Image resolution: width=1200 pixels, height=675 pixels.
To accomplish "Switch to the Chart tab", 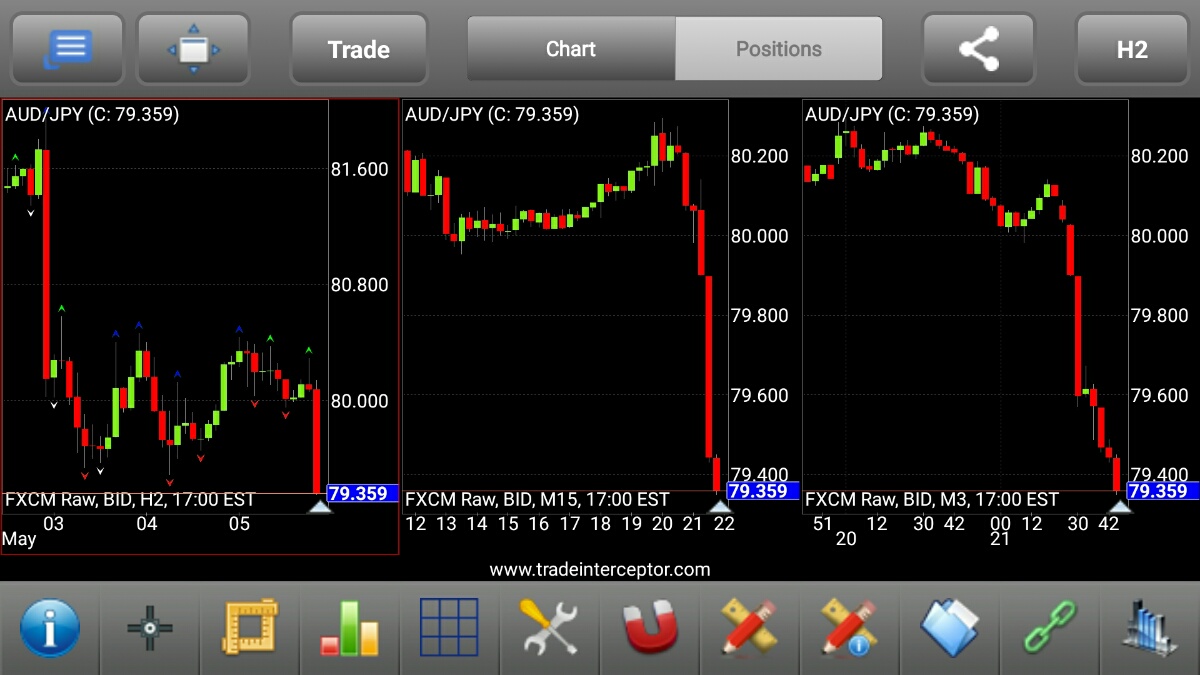I will pos(571,49).
